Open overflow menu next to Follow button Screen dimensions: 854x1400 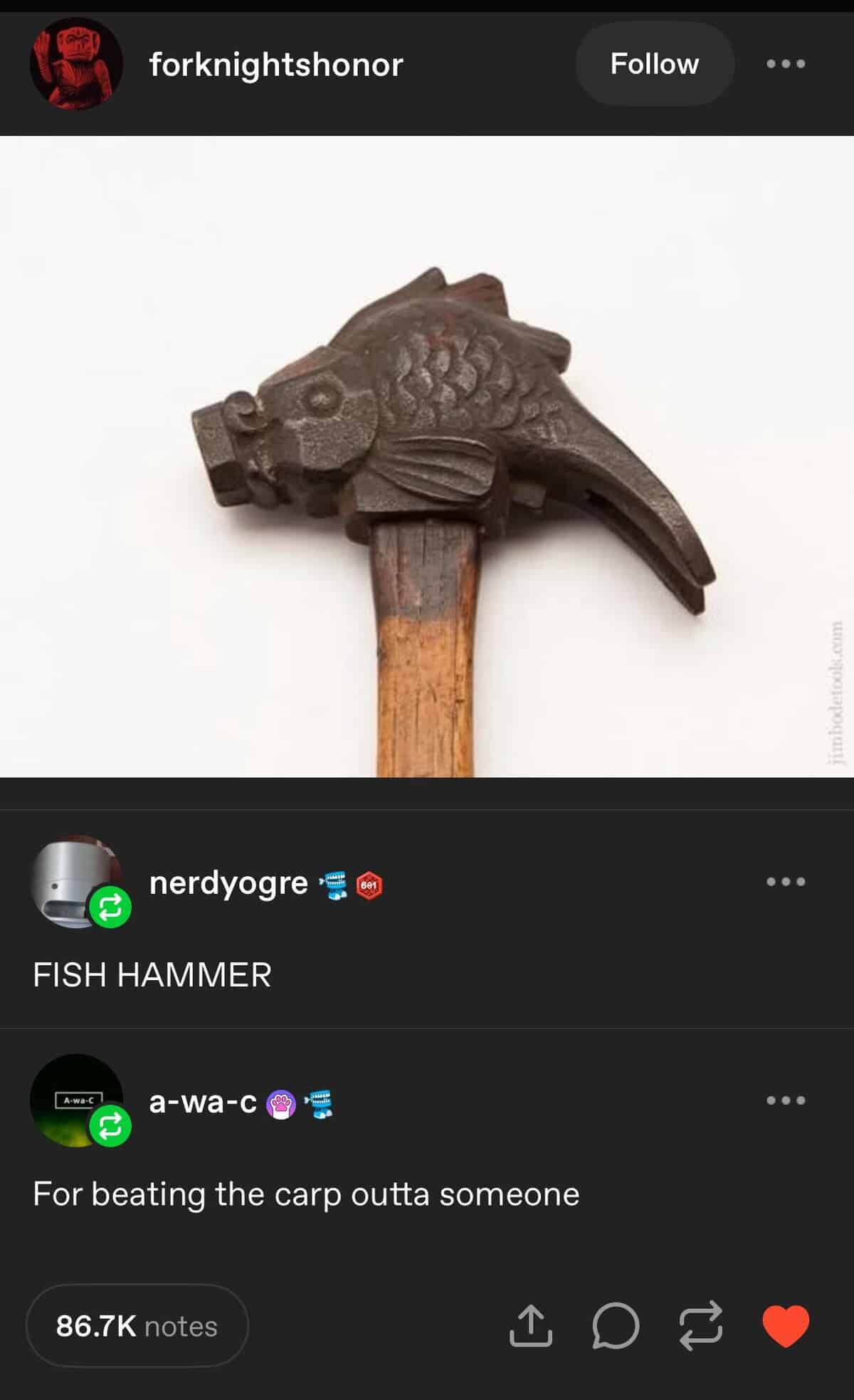786,64
